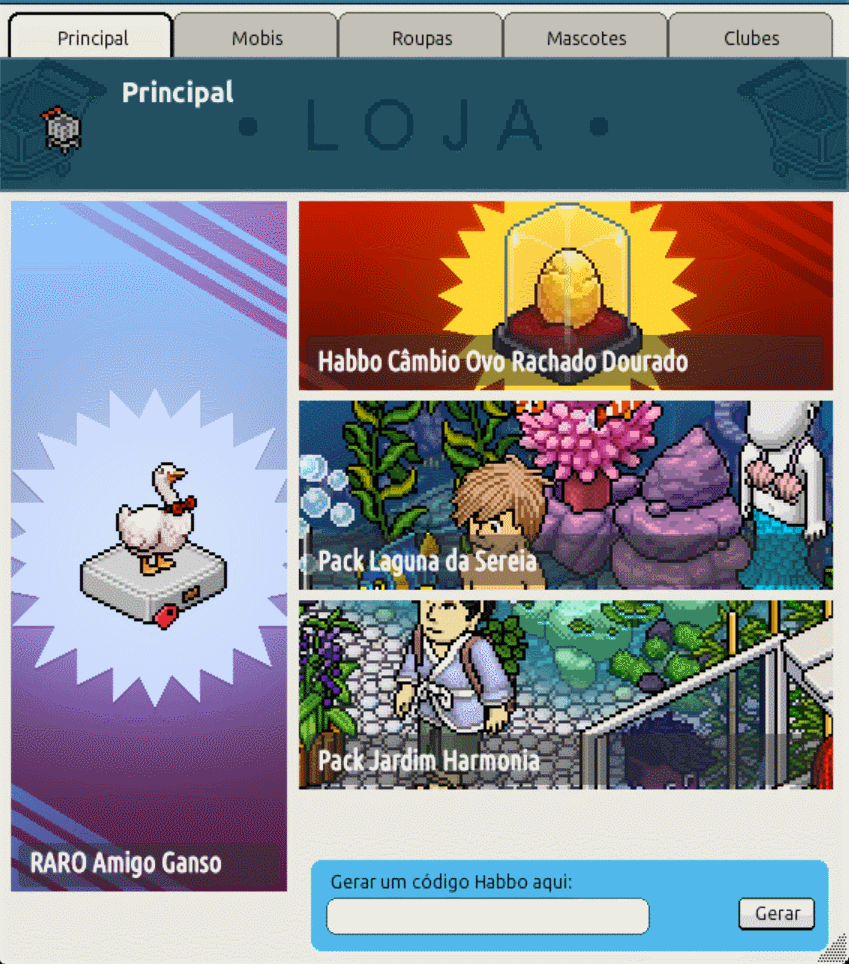Focus the Habbo code input field
This screenshot has height=964, width=849.
(x=487, y=916)
